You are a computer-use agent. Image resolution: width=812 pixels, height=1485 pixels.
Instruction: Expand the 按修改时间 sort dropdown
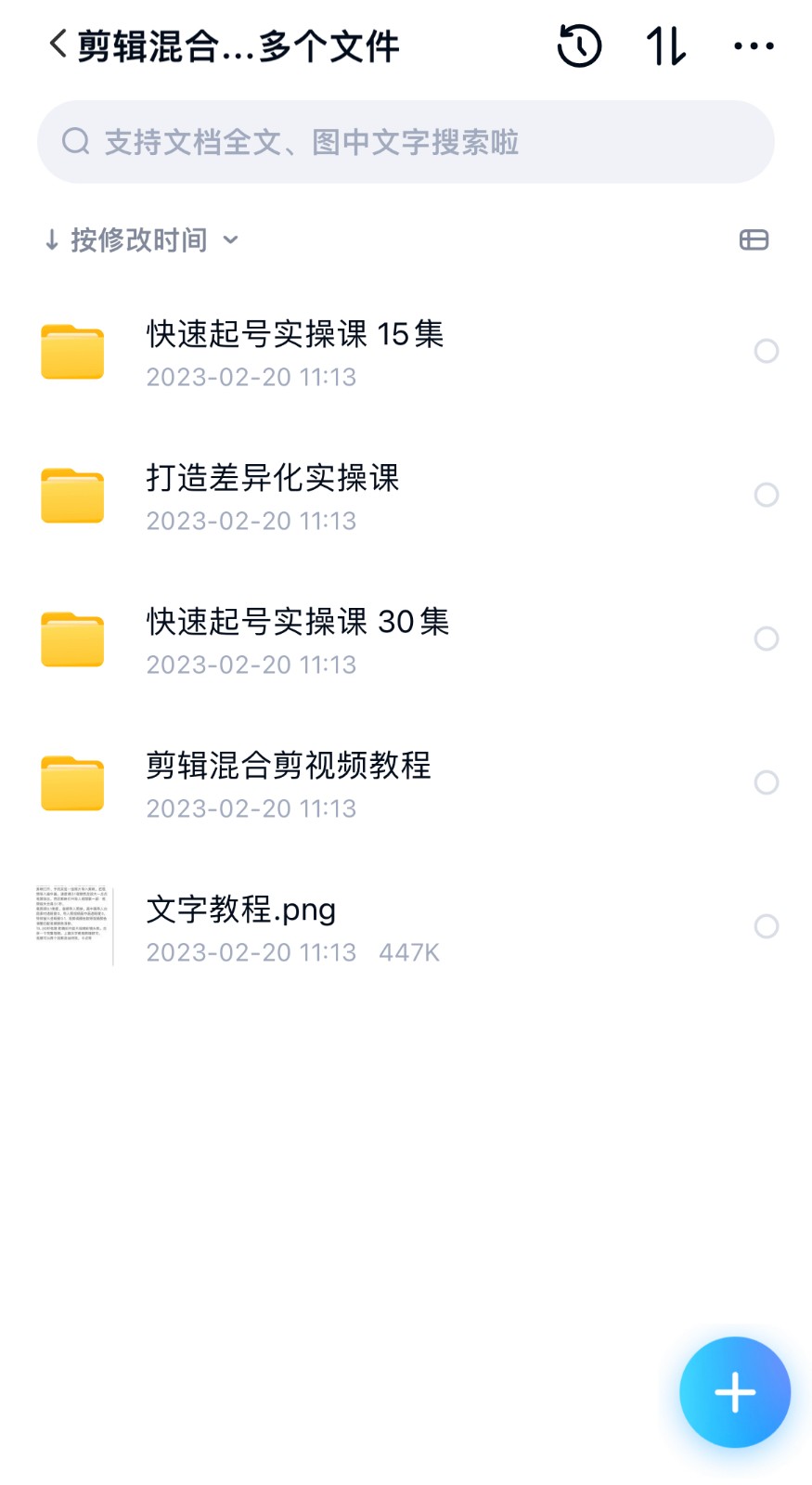tap(139, 239)
